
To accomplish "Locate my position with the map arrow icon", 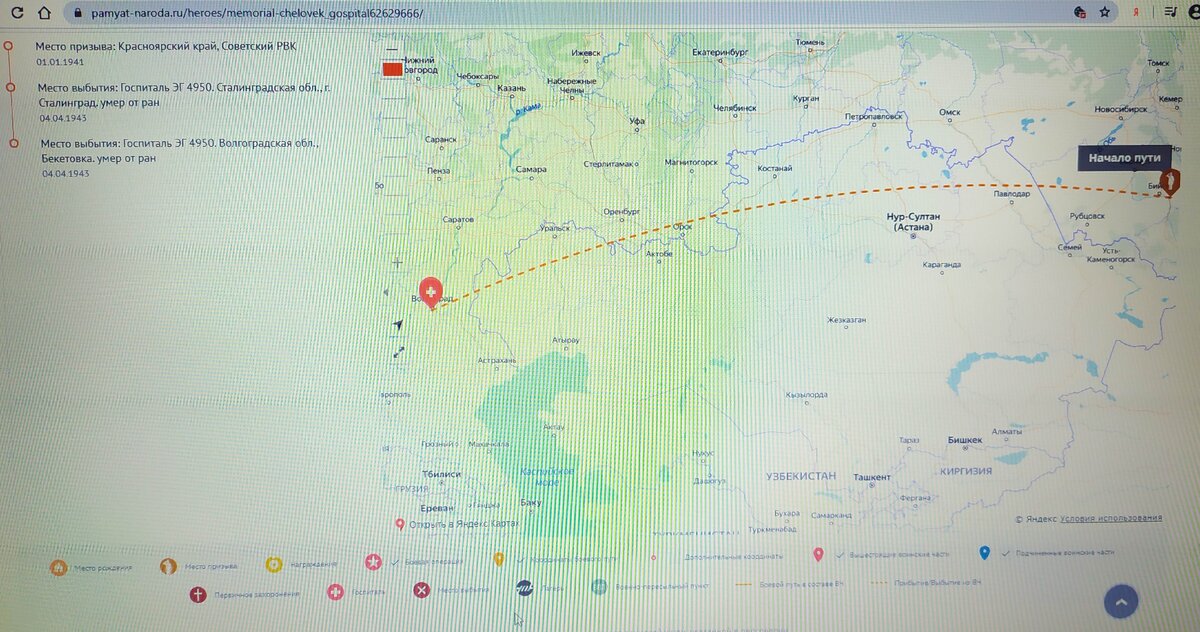I will coord(398,326).
